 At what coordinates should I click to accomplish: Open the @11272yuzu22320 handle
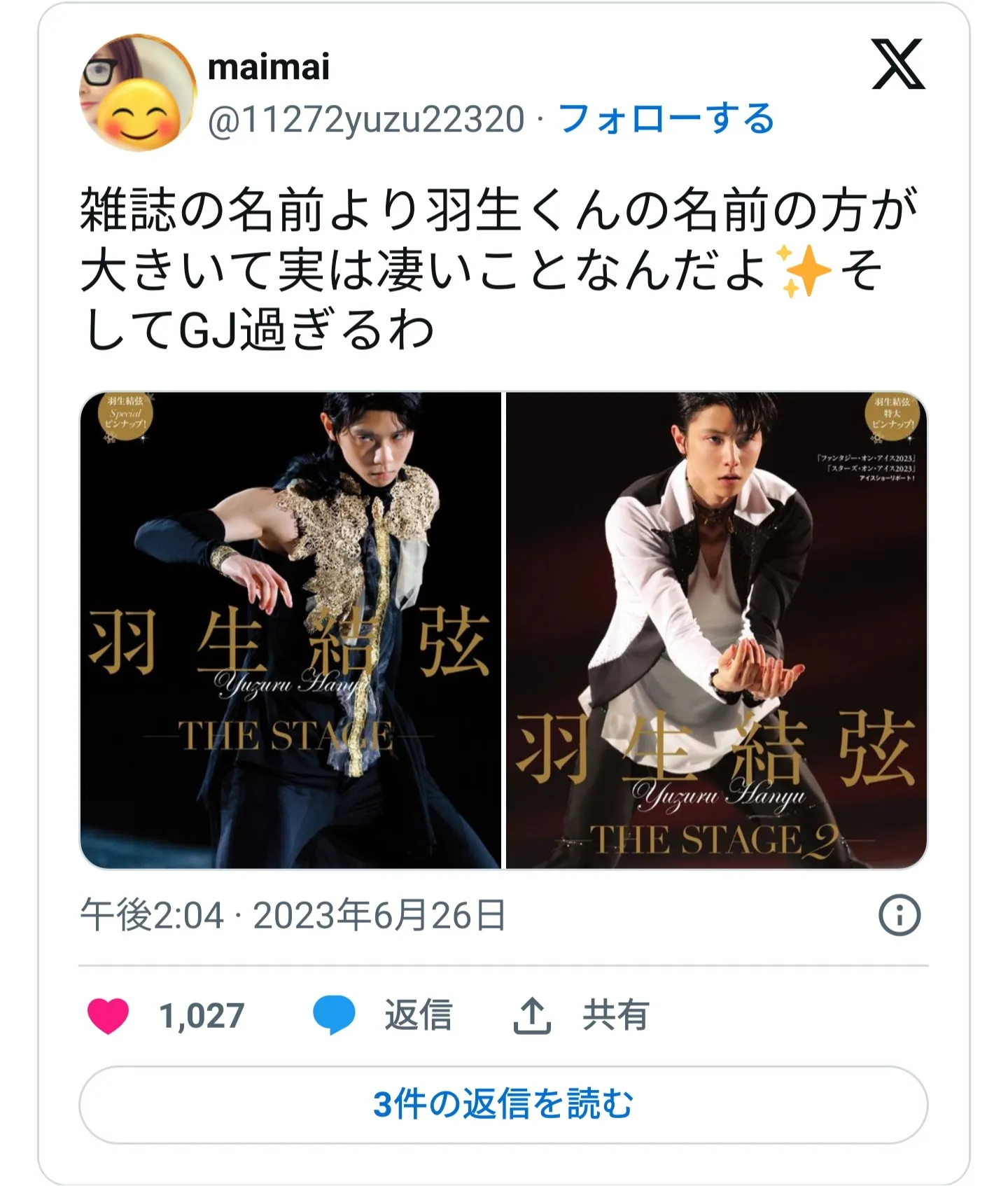366,119
